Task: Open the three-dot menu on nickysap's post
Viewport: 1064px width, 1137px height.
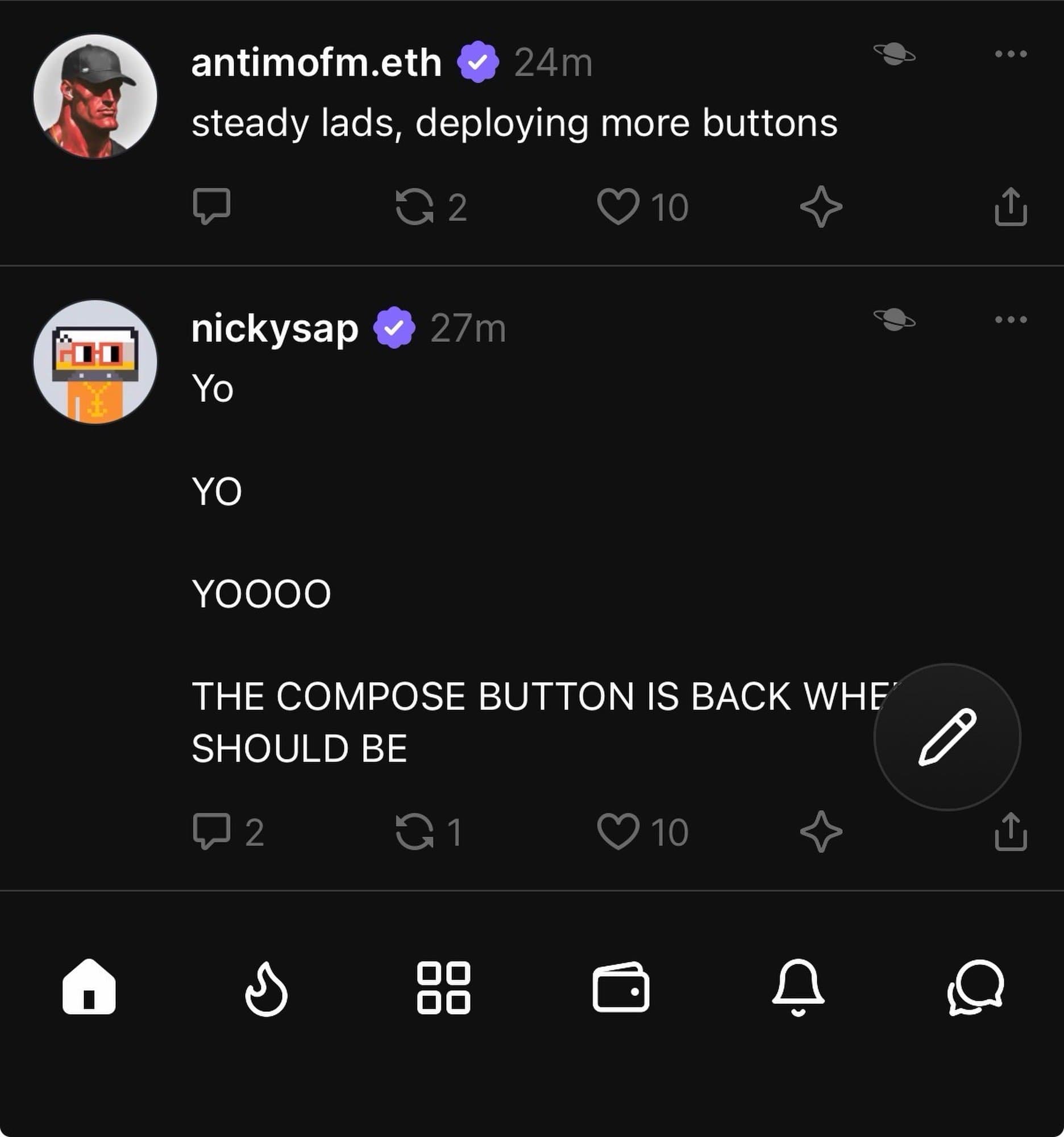Action: 1009,319
